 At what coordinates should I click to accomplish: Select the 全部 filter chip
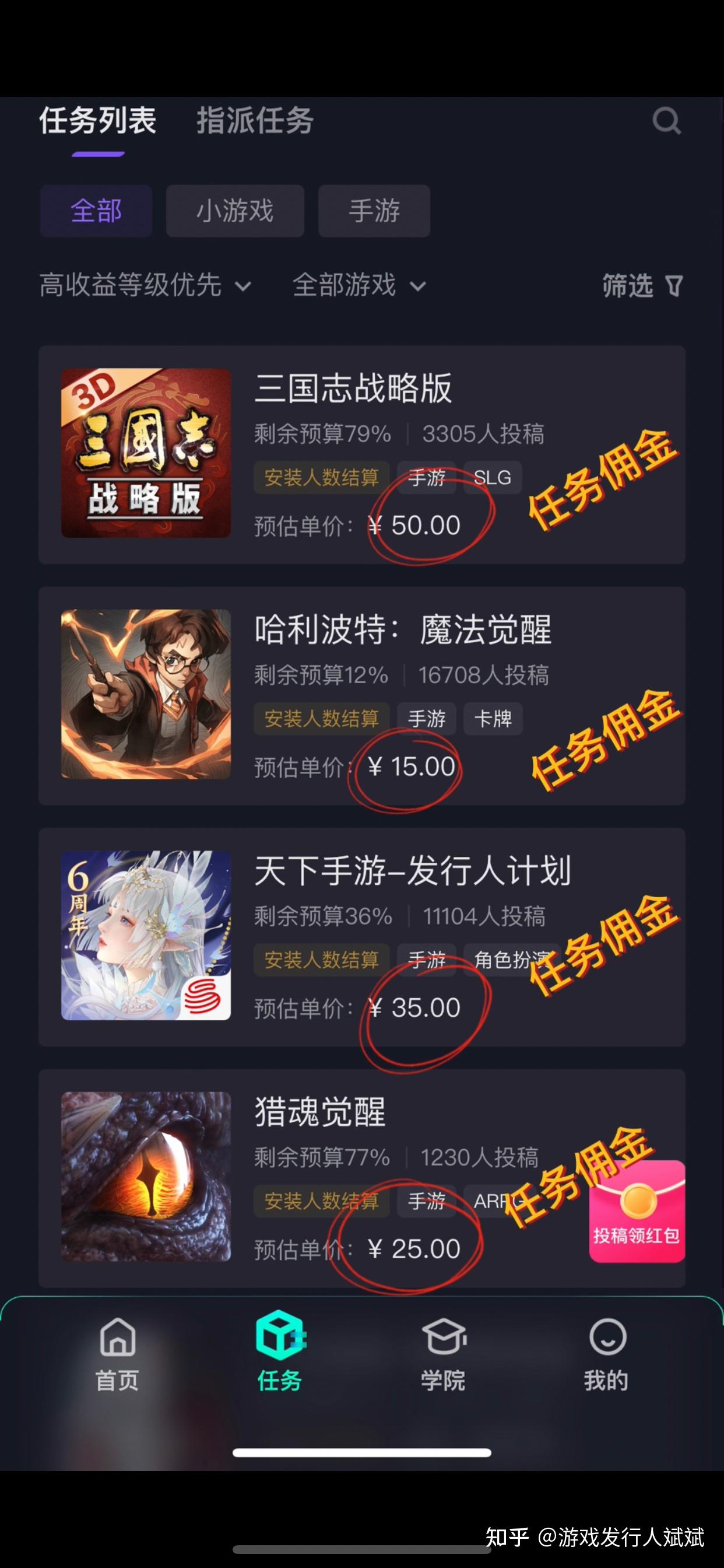96,211
